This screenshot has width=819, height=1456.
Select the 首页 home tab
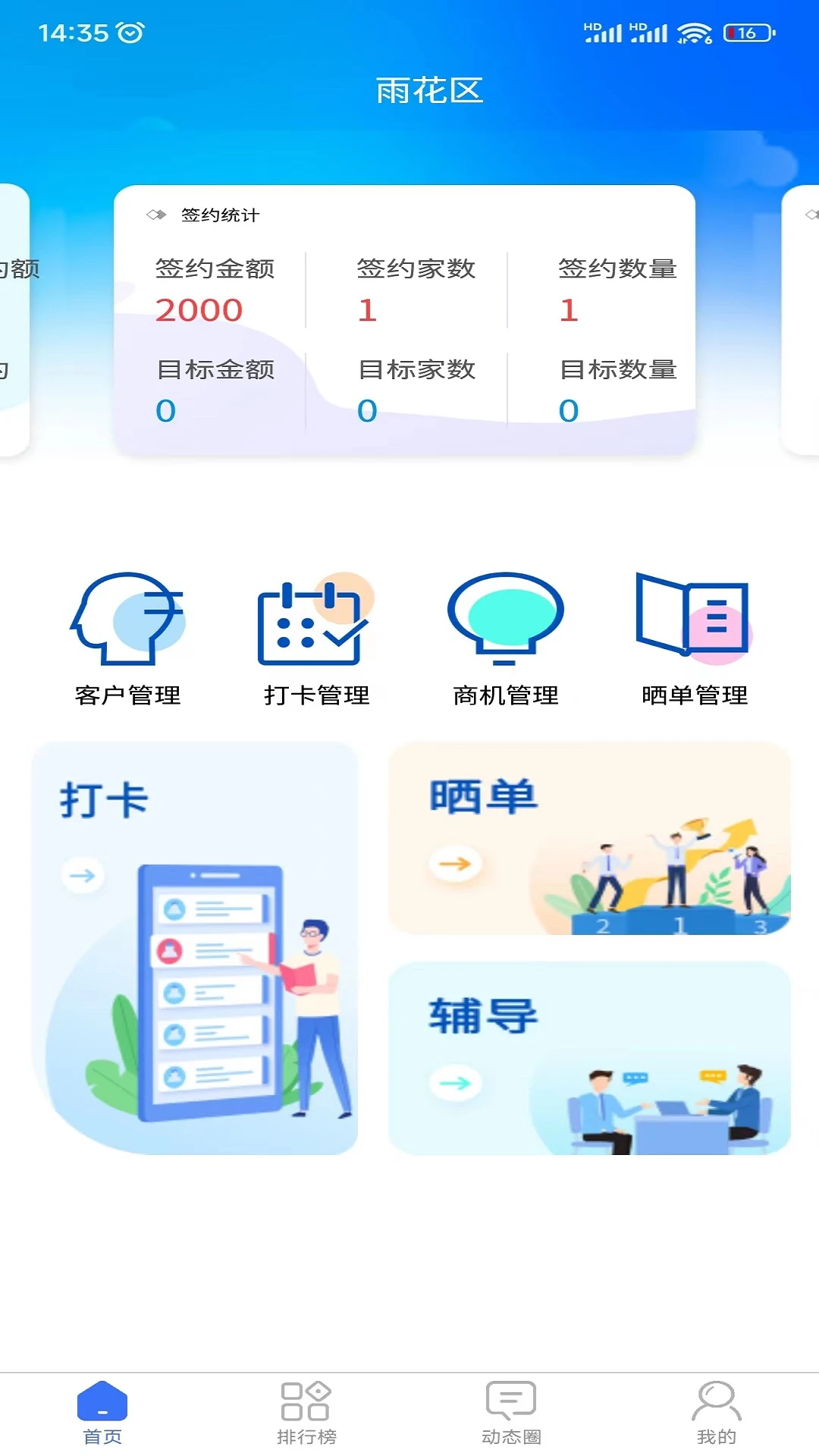[102, 1414]
